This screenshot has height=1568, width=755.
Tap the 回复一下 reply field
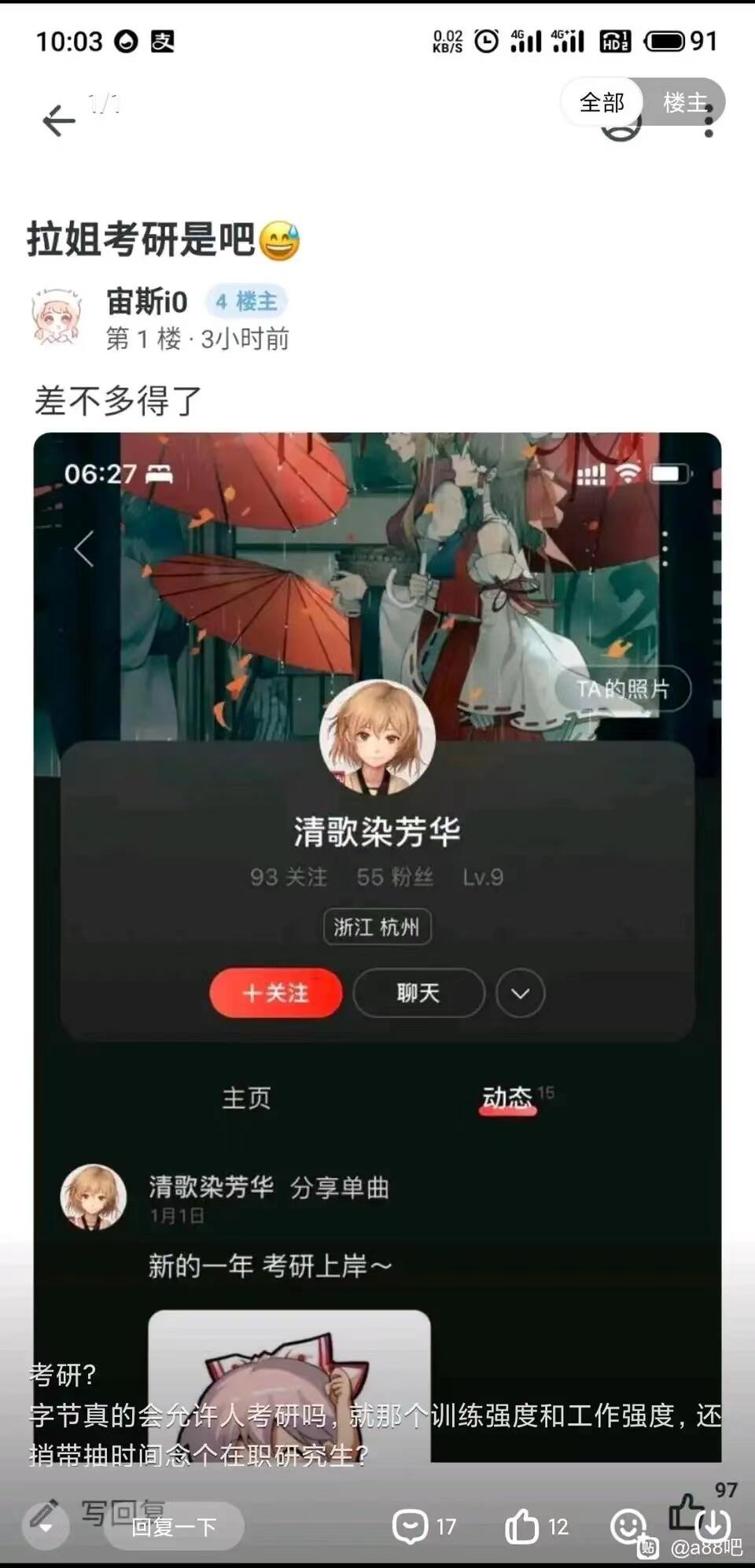click(x=173, y=1526)
